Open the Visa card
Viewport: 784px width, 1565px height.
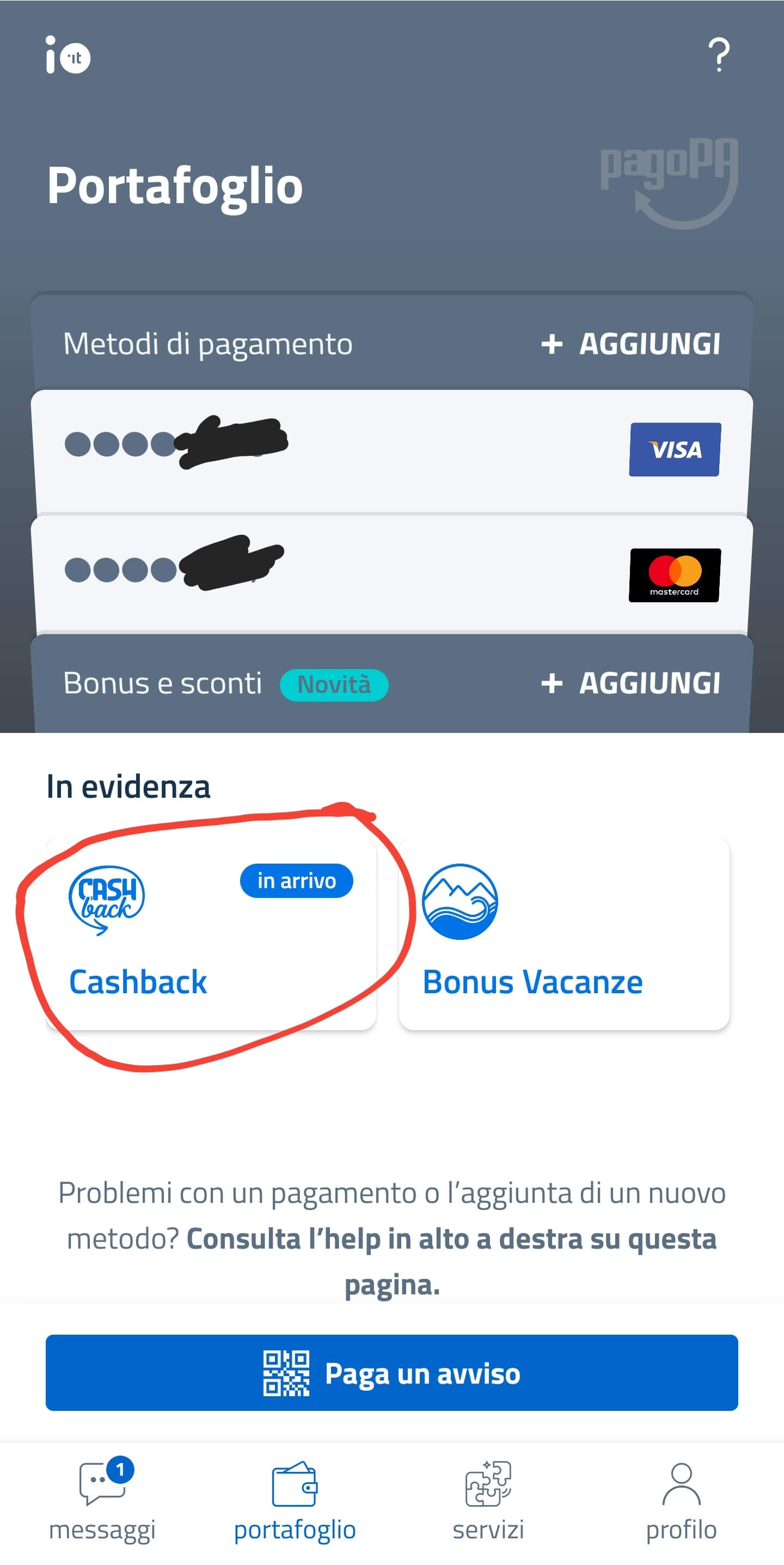(x=391, y=450)
